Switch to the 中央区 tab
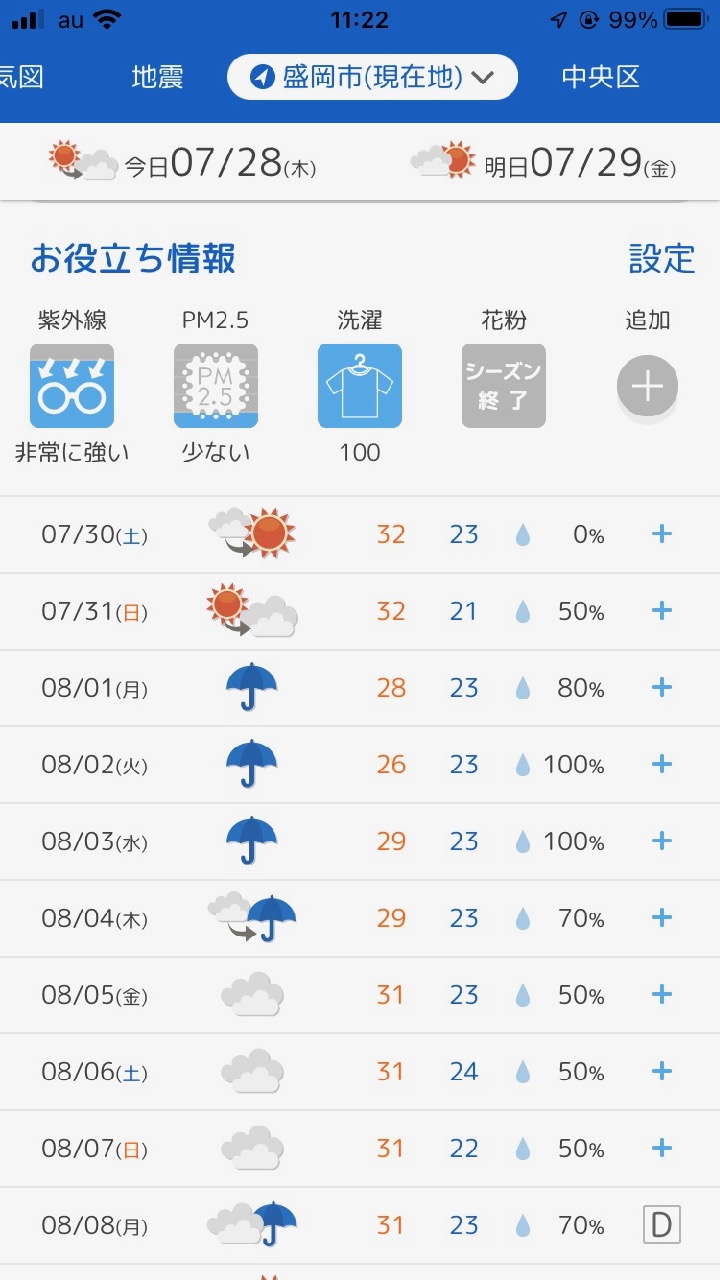Image resolution: width=720 pixels, height=1280 pixels. tap(600, 77)
